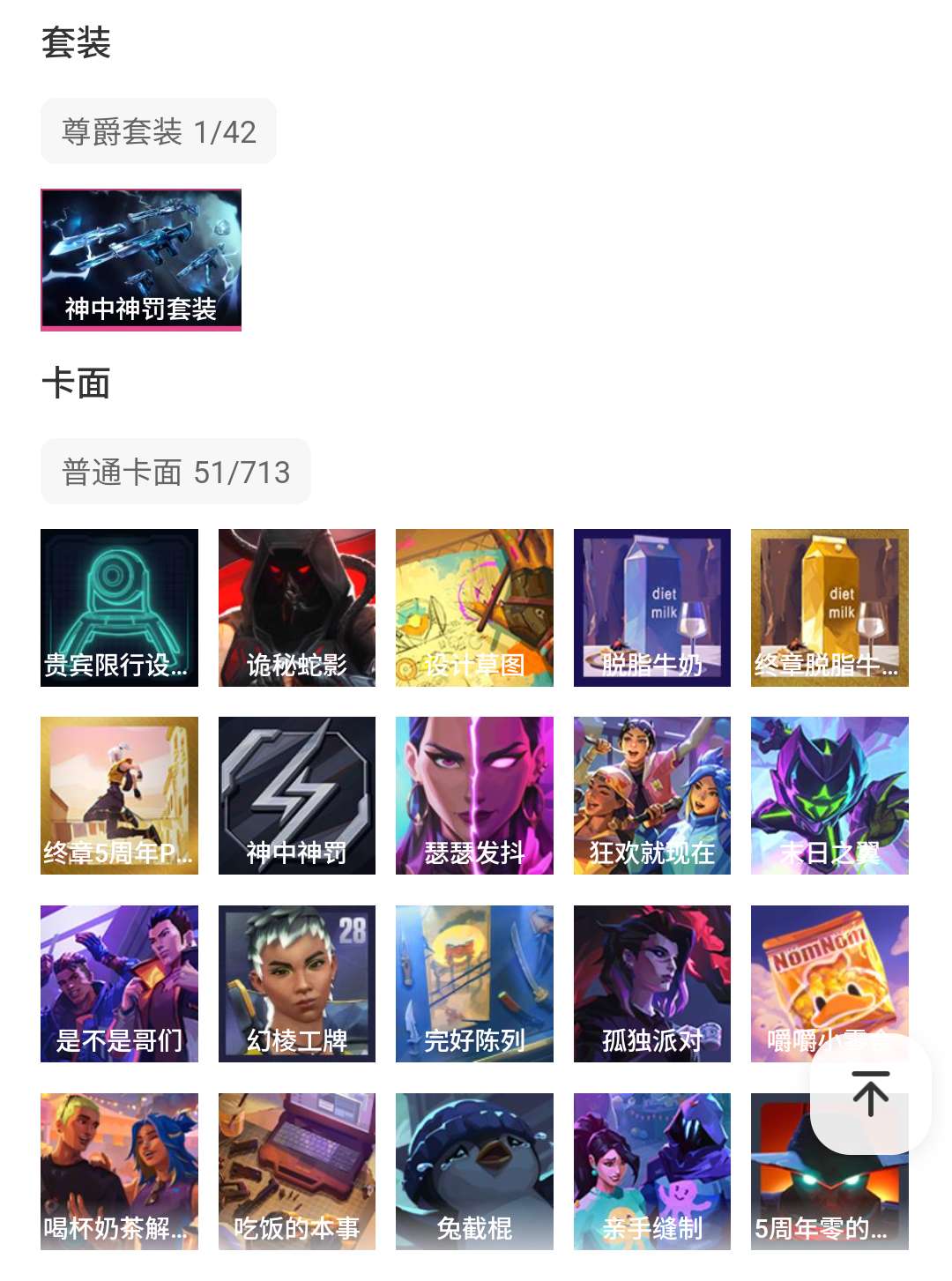This screenshot has width=952, height=1281.
Task: Select the 普通卡面 51/713 chip
Action: pos(175,472)
